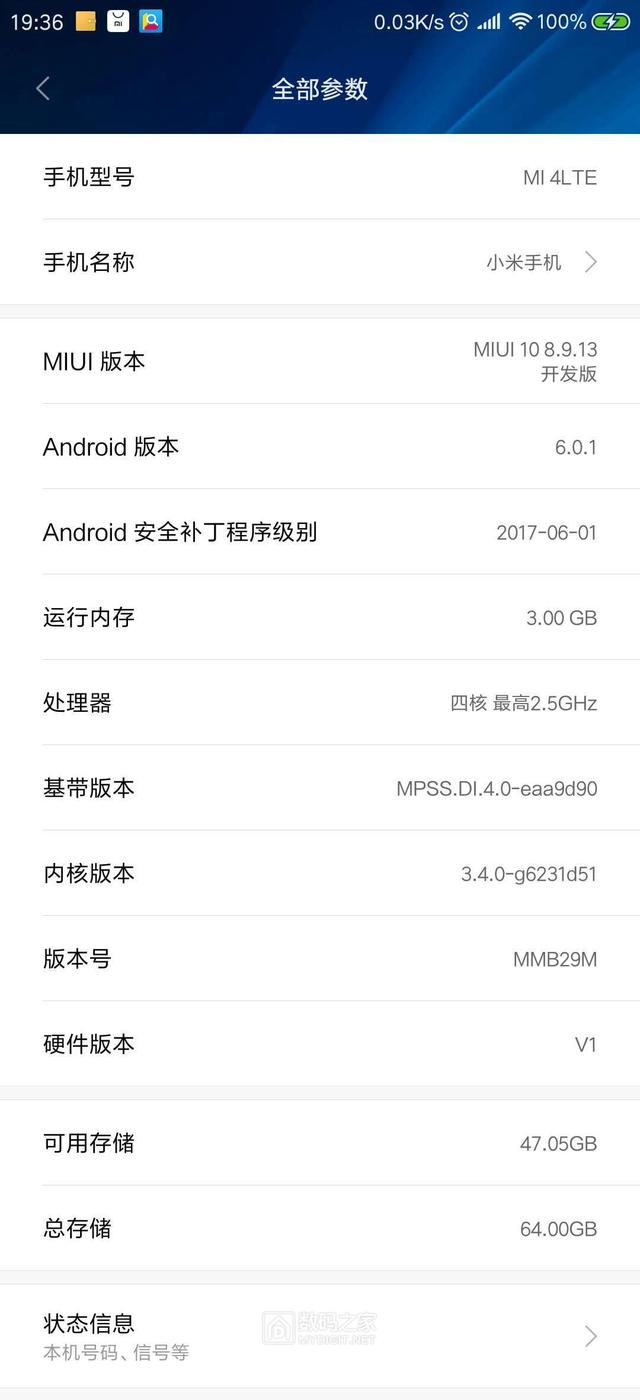Go back from 全部参数 page
The image size is (640, 1400).
tap(43, 88)
